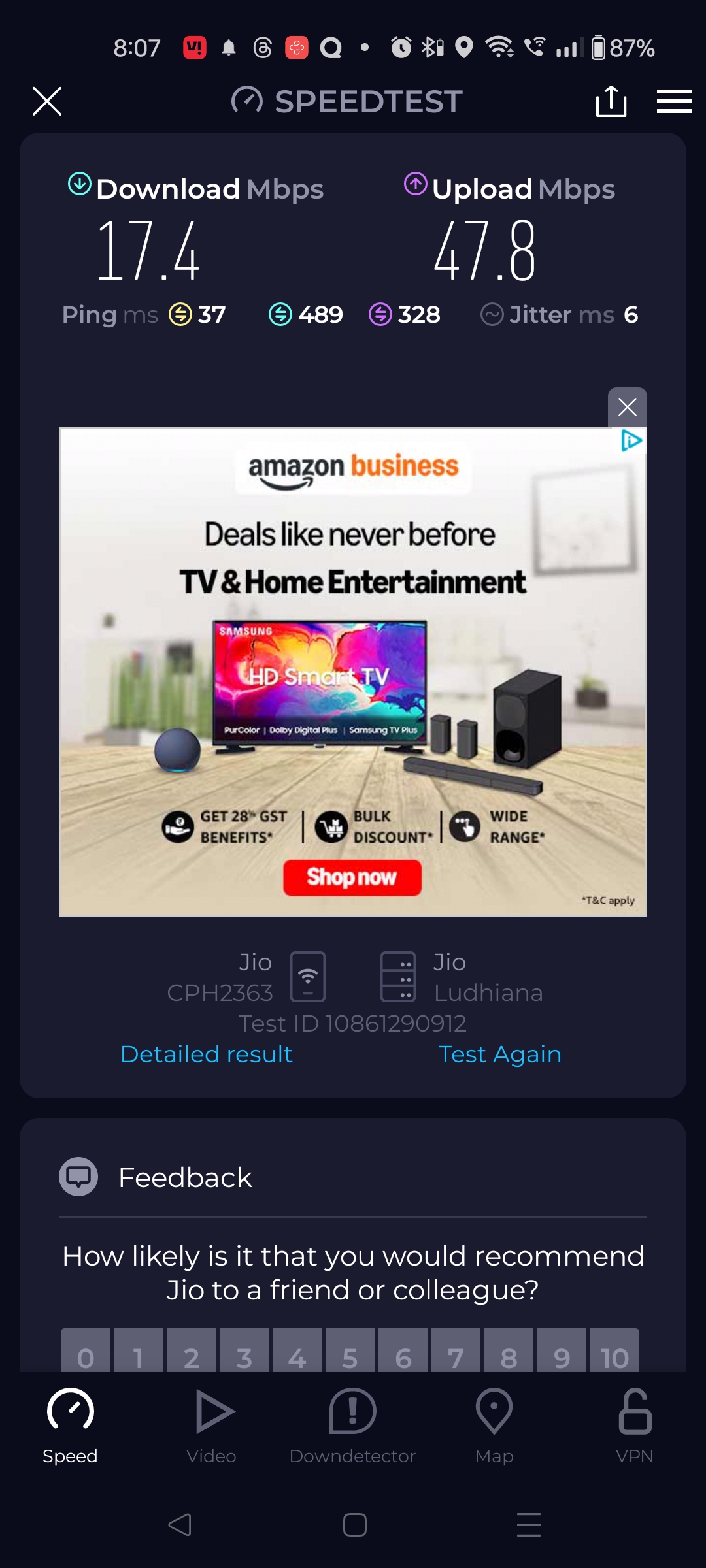
Task: Open recent apps from navigation bar
Action: 528,1525
